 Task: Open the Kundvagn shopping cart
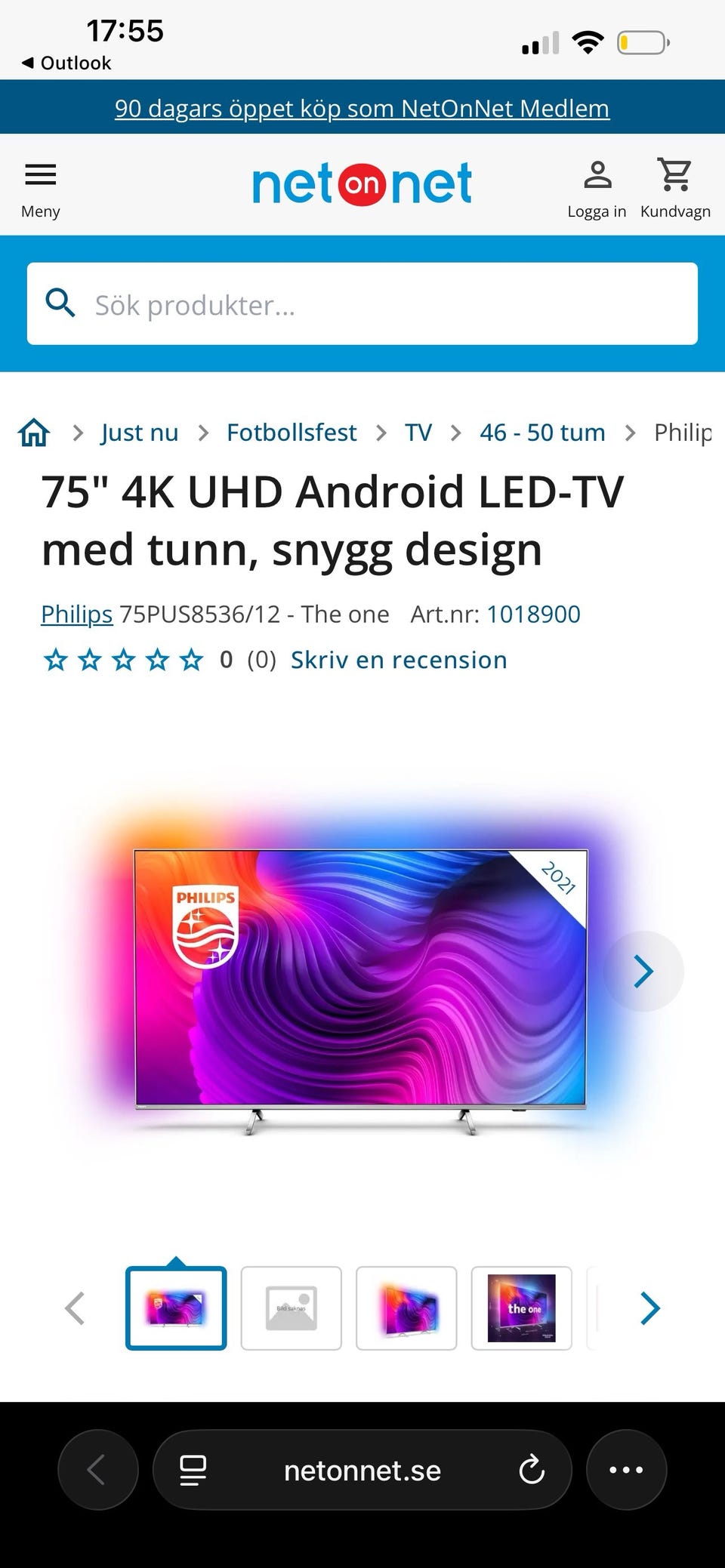tap(675, 189)
